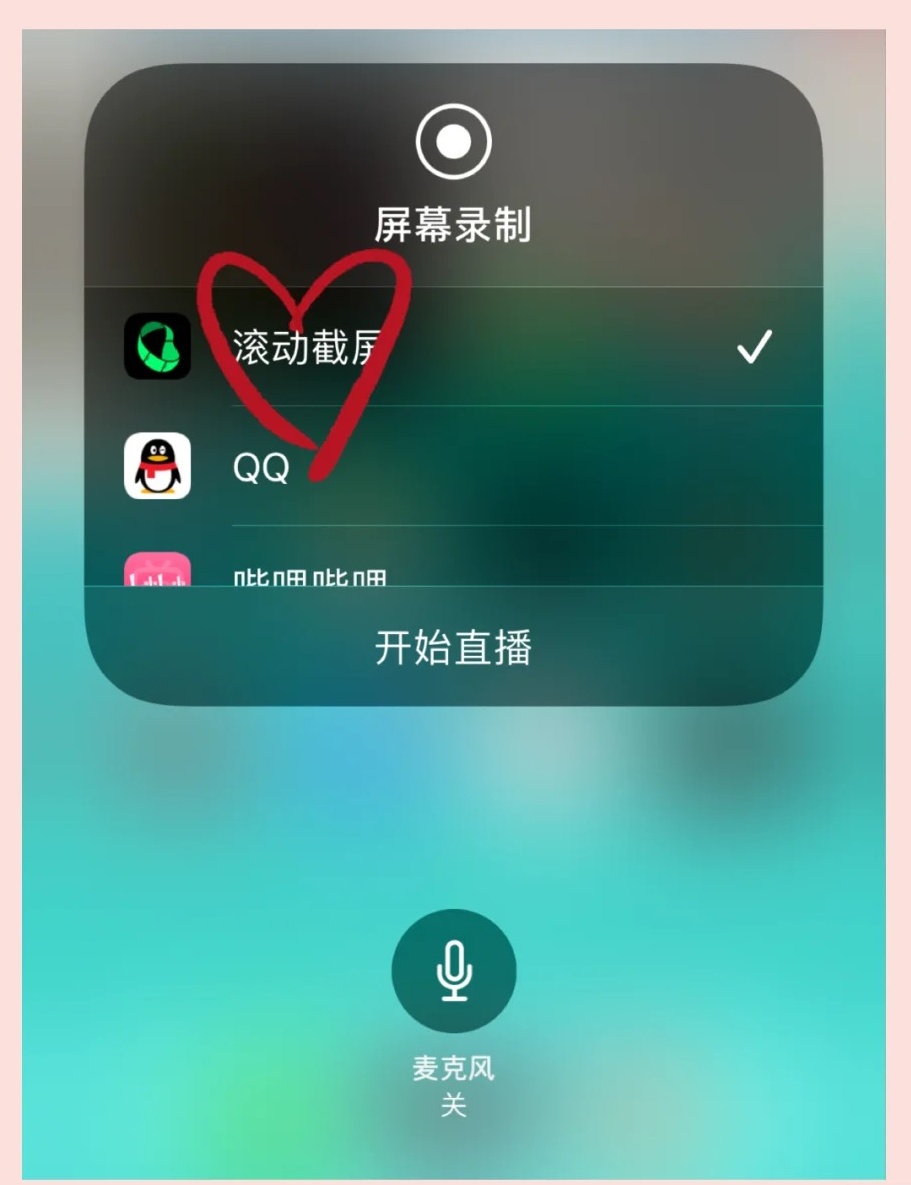Tap the microphone icon at the bottom
The image size is (911, 1185).
(x=454, y=972)
